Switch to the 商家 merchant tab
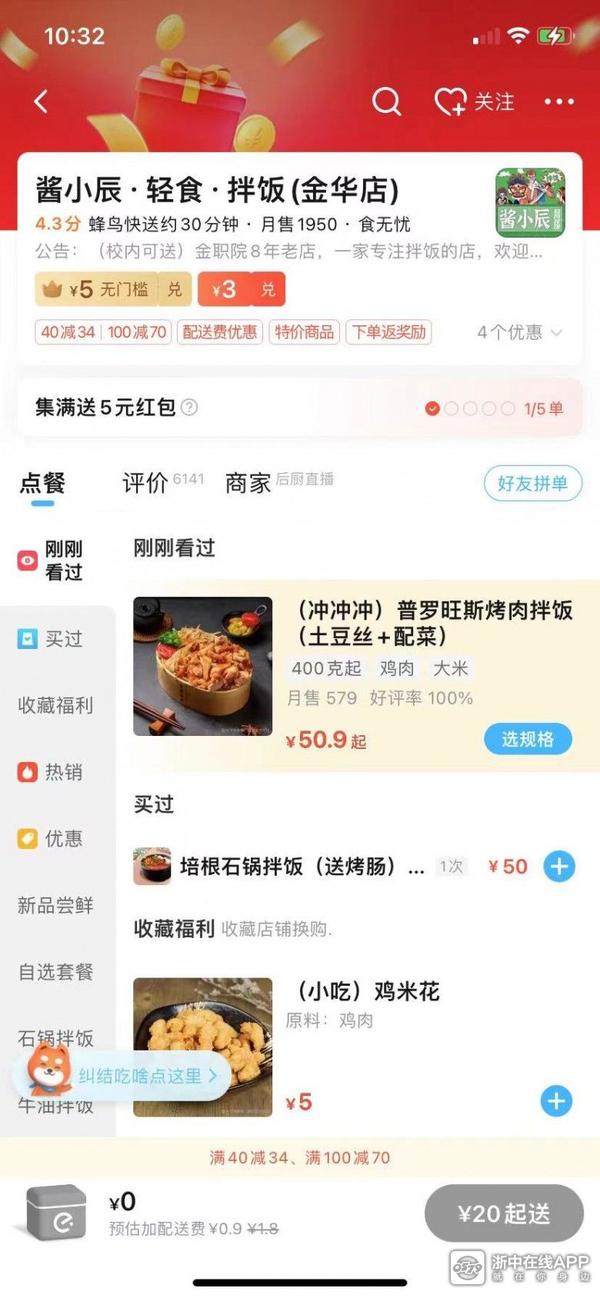The image size is (600, 1298). coord(248,484)
